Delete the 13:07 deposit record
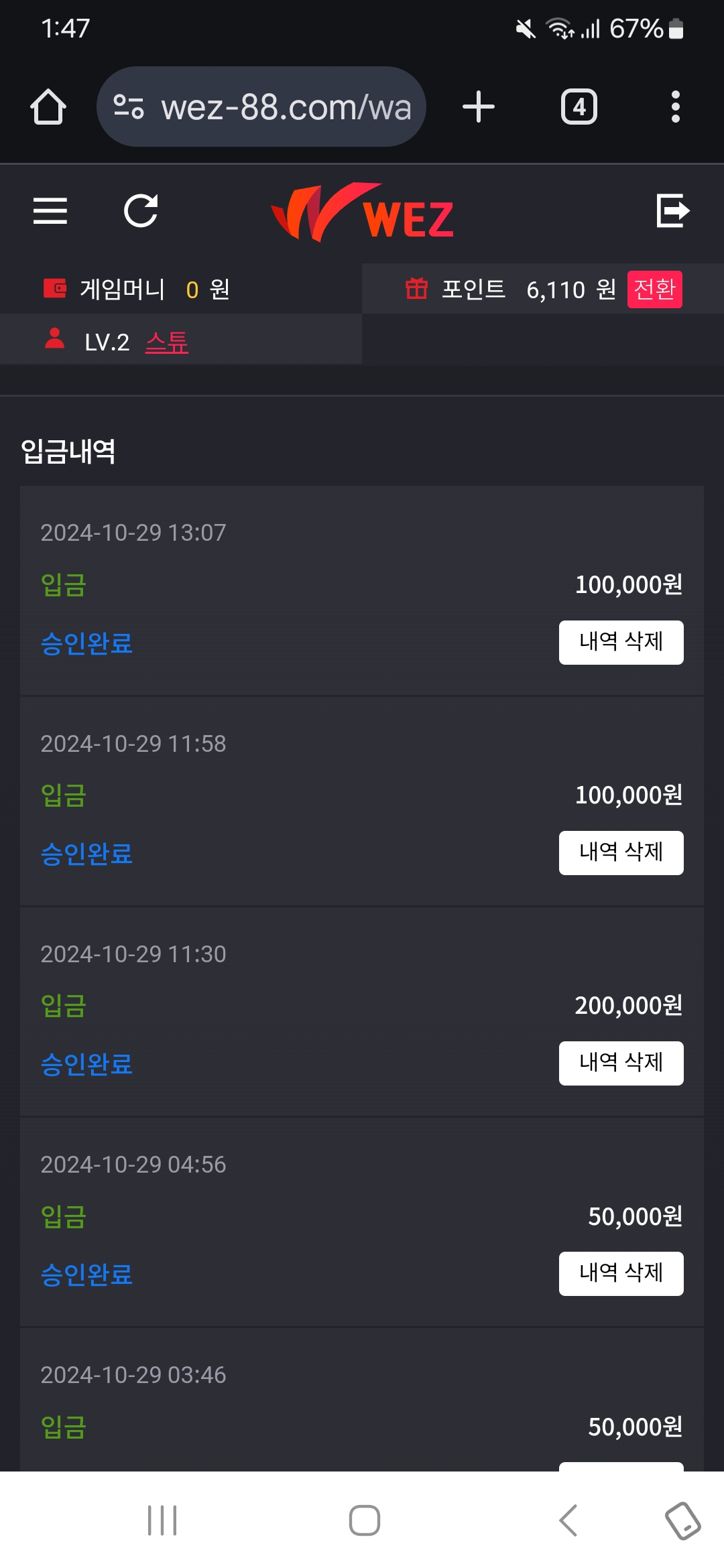This screenshot has width=724, height=1568. click(621, 643)
